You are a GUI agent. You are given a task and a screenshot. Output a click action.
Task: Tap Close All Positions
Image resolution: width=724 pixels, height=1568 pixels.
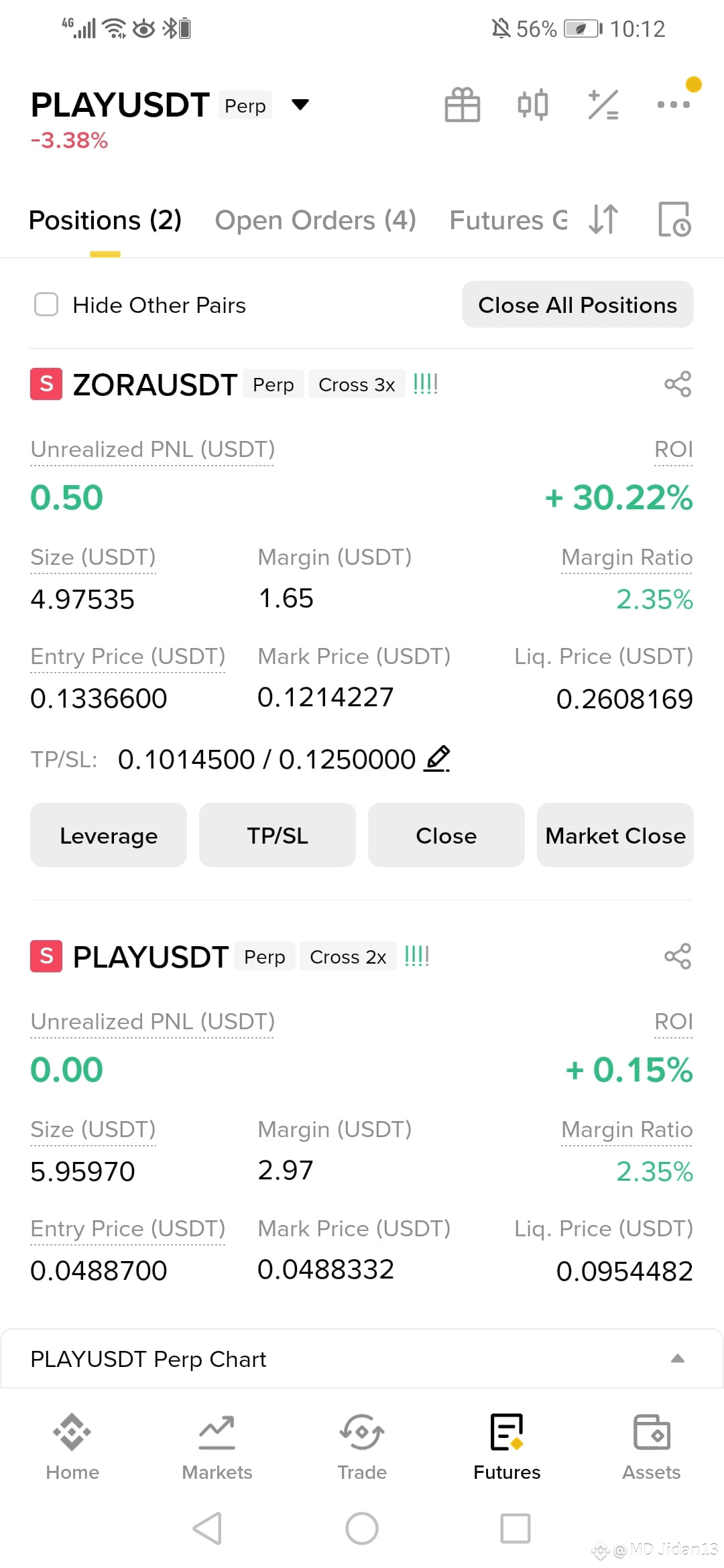577,304
